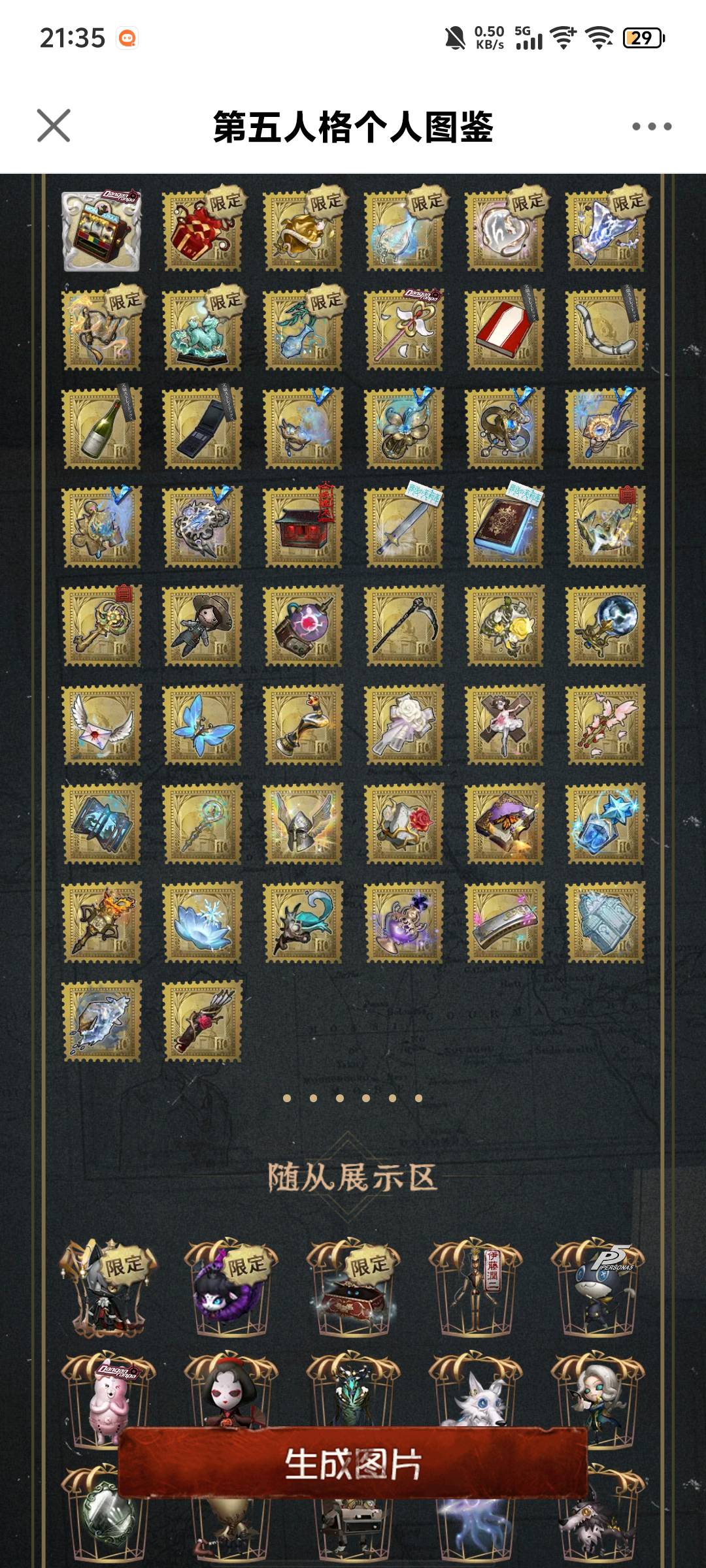This screenshot has height=1568, width=706.
Task: Select the blue butterfly item
Action: click(x=203, y=725)
